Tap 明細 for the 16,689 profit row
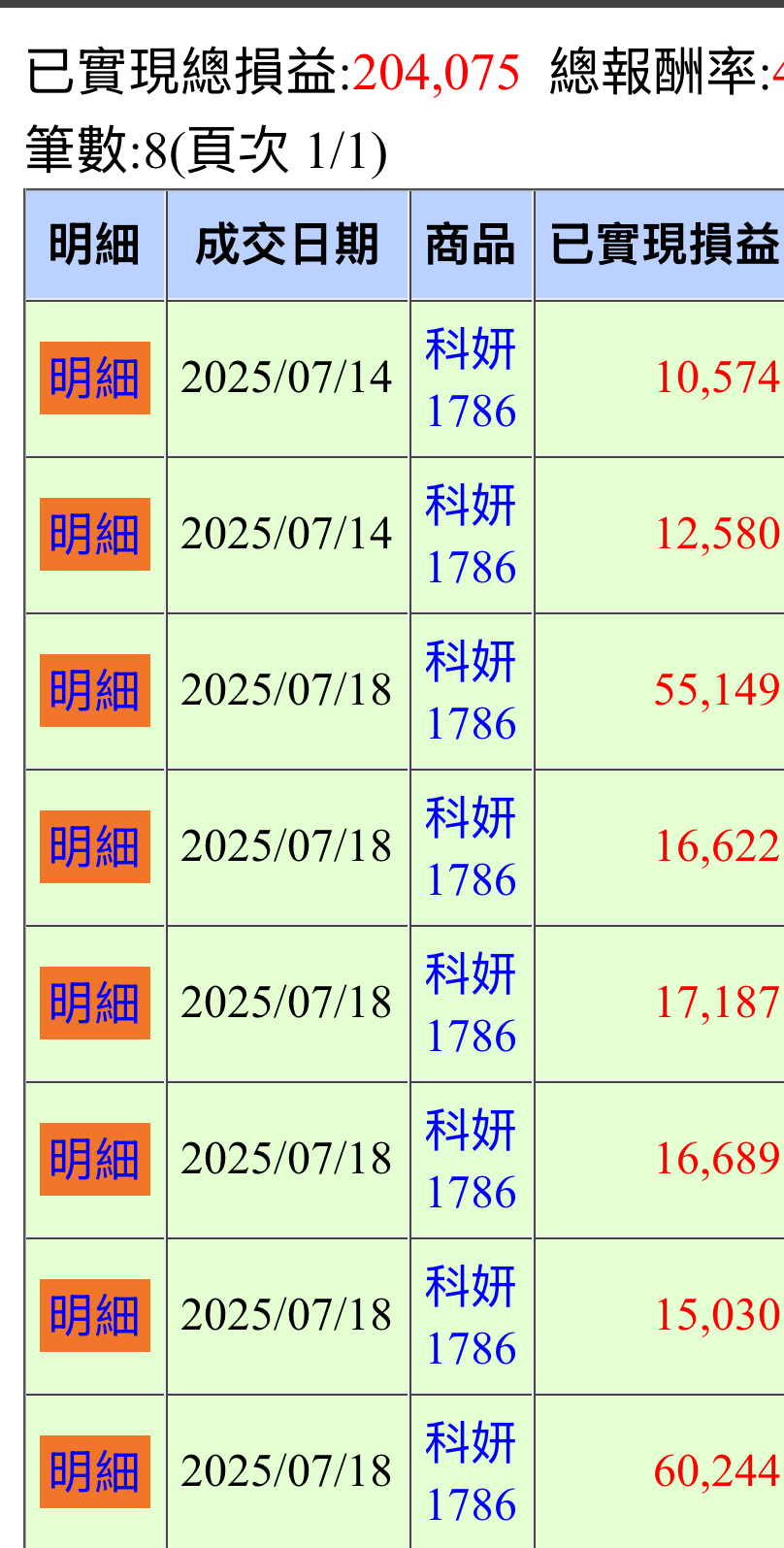 pyautogui.click(x=94, y=1159)
